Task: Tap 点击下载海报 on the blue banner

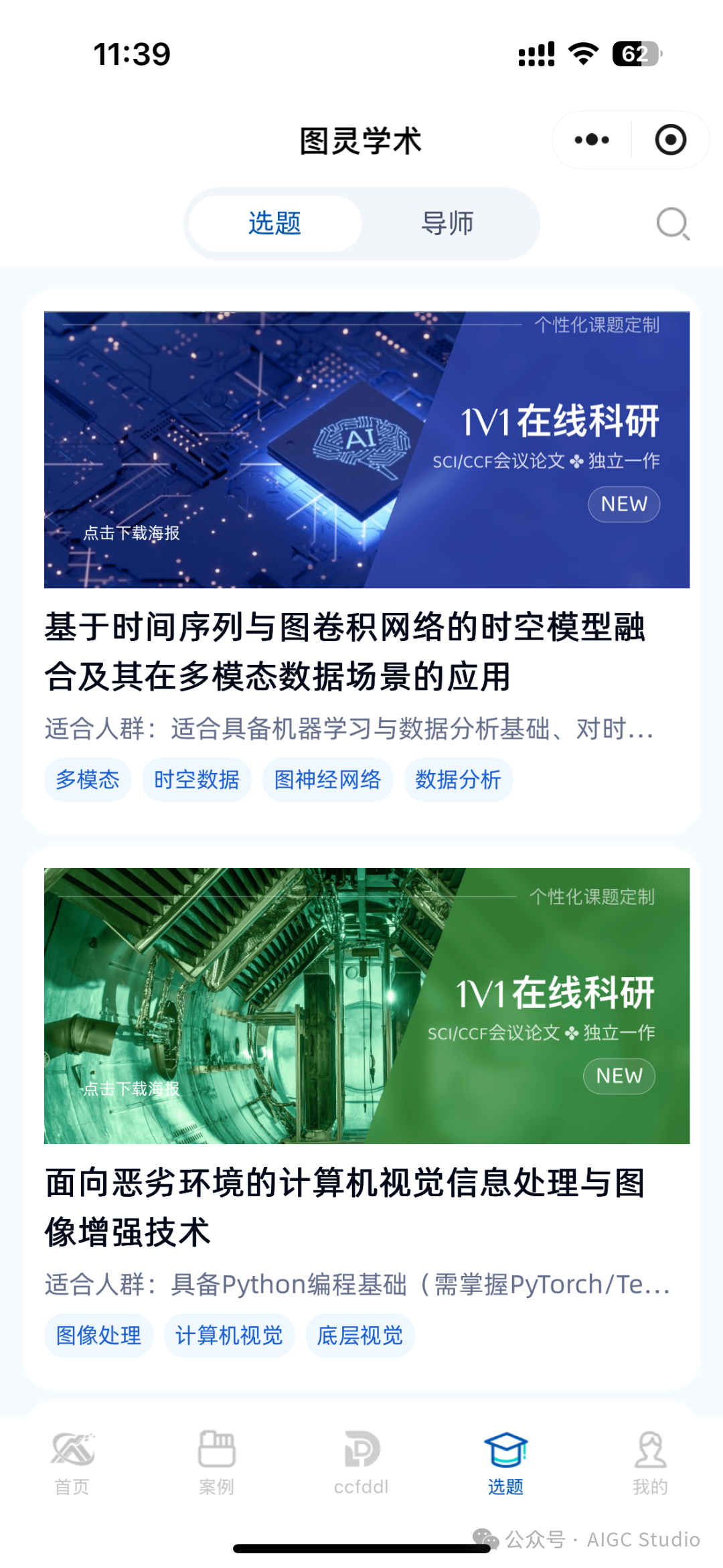Action: (x=132, y=535)
